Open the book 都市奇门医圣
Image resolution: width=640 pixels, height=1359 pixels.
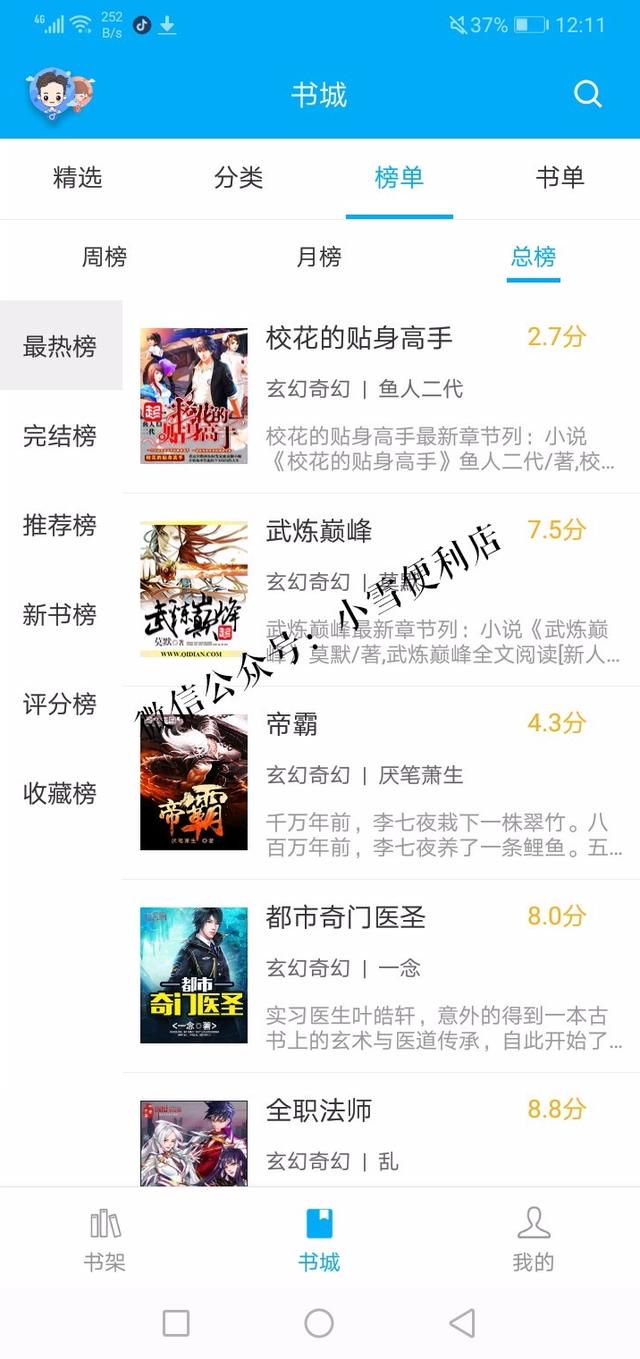tap(381, 976)
